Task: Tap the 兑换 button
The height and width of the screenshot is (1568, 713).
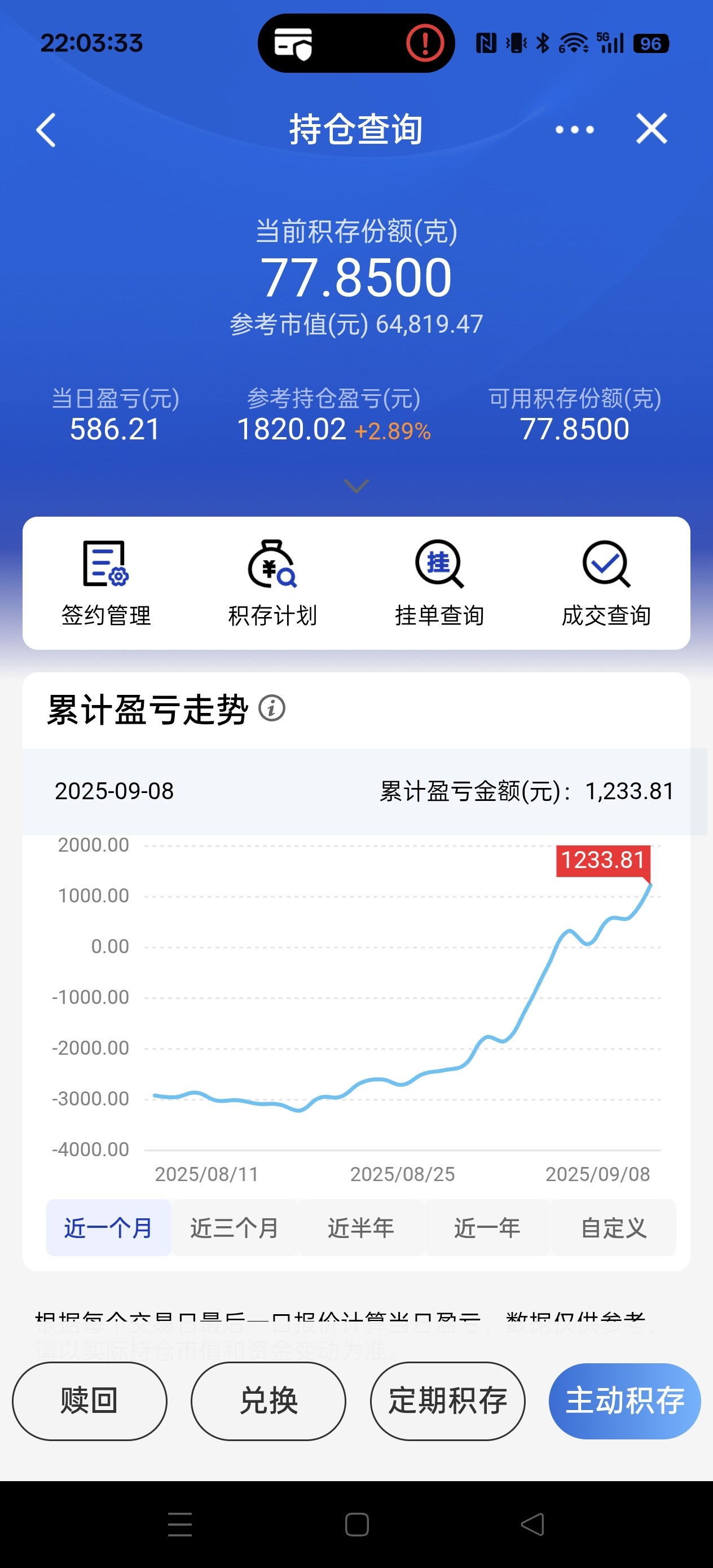Action: pyautogui.click(x=269, y=1400)
